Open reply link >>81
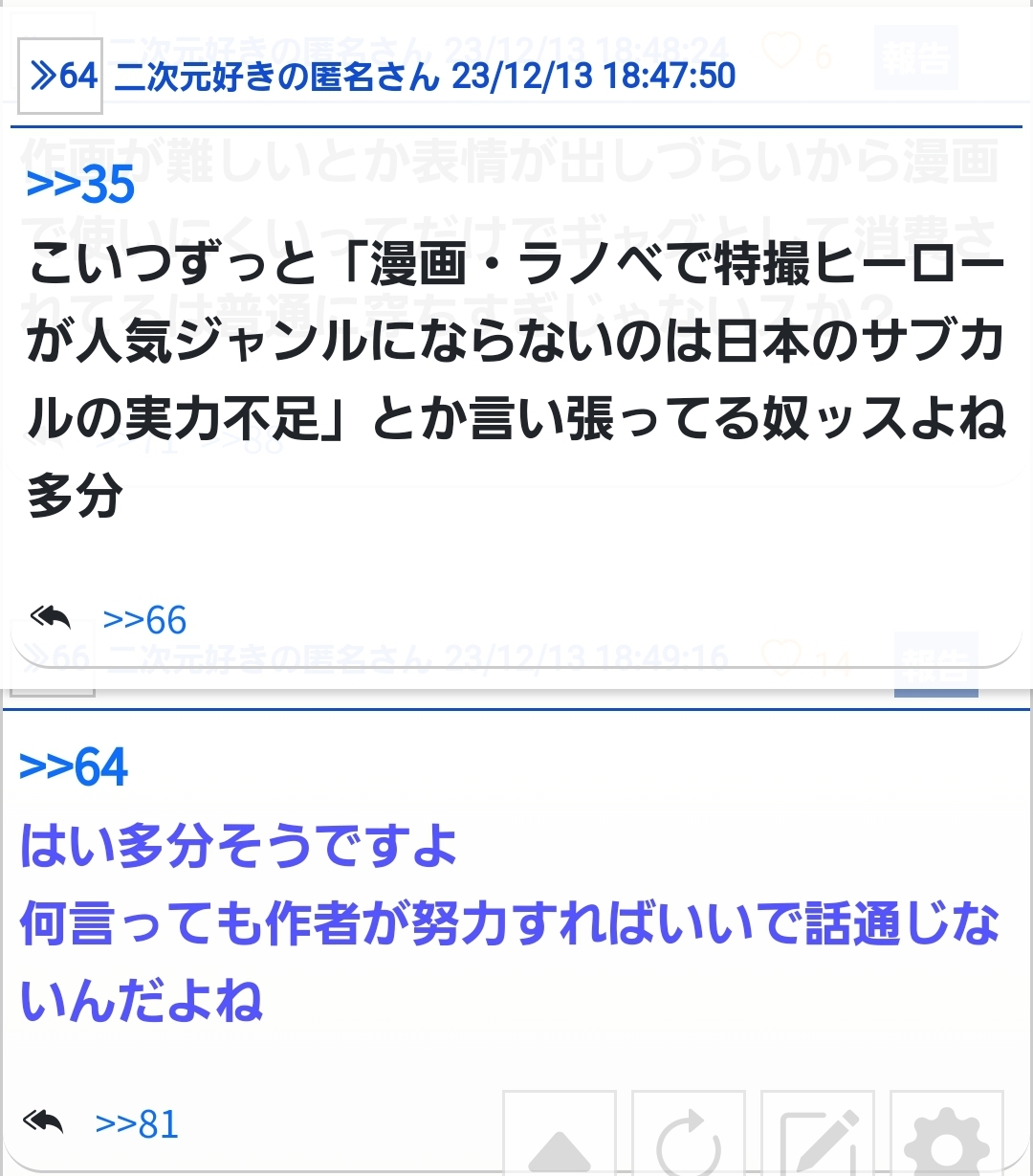1033x1176 pixels. pos(137,1123)
